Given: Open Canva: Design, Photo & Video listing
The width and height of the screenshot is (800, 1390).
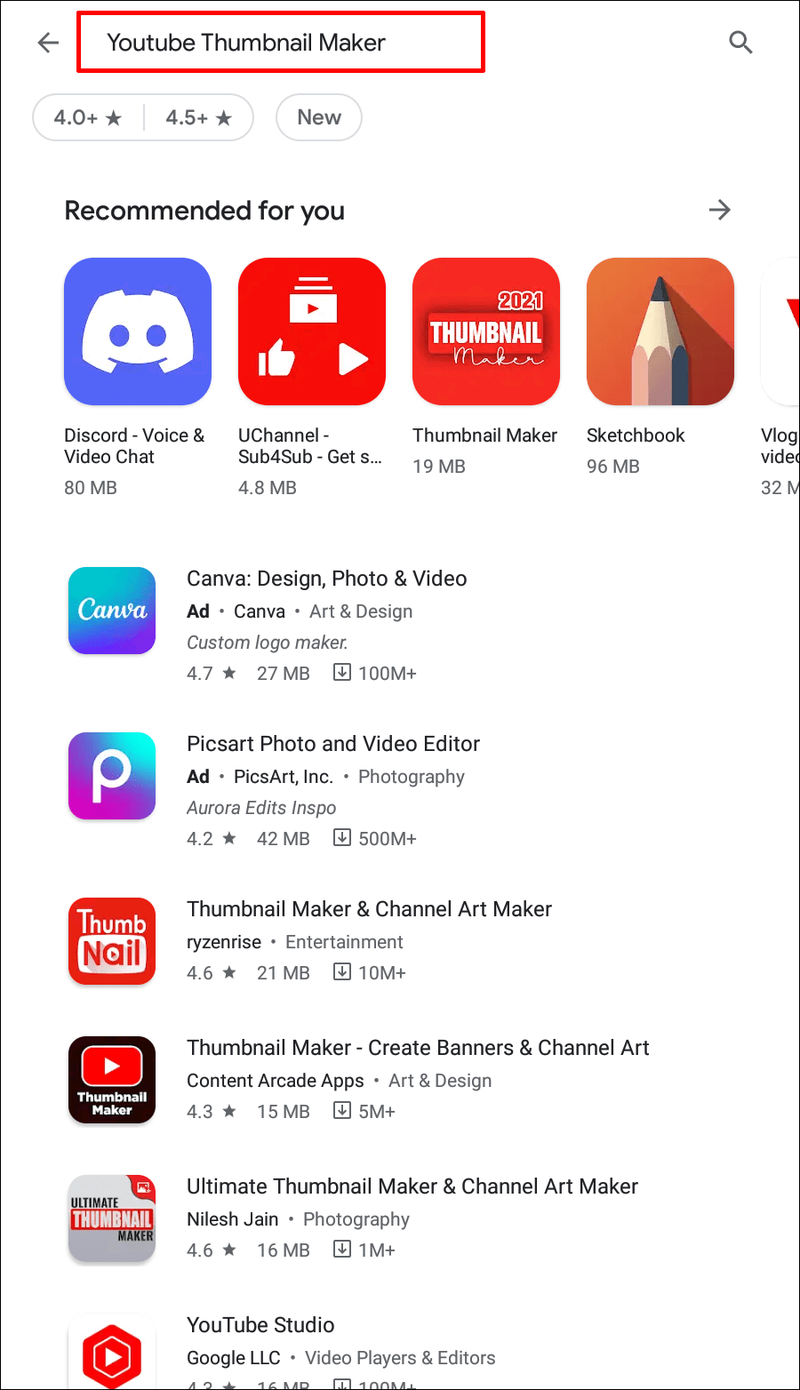Looking at the screenshot, I should [400, 625].
